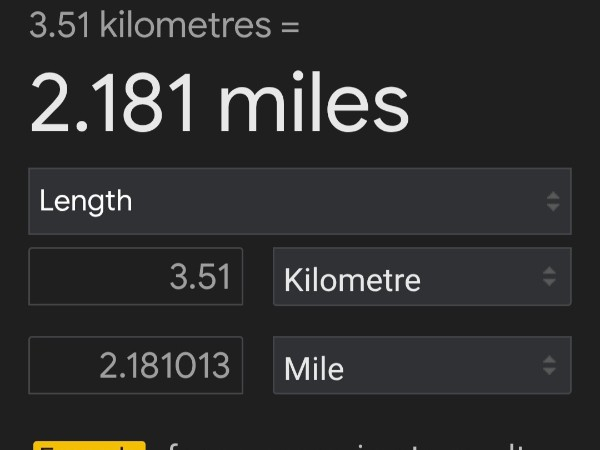Change the Kilometre unit dropdown
600x450 pixels.
[x=421, y=277]
